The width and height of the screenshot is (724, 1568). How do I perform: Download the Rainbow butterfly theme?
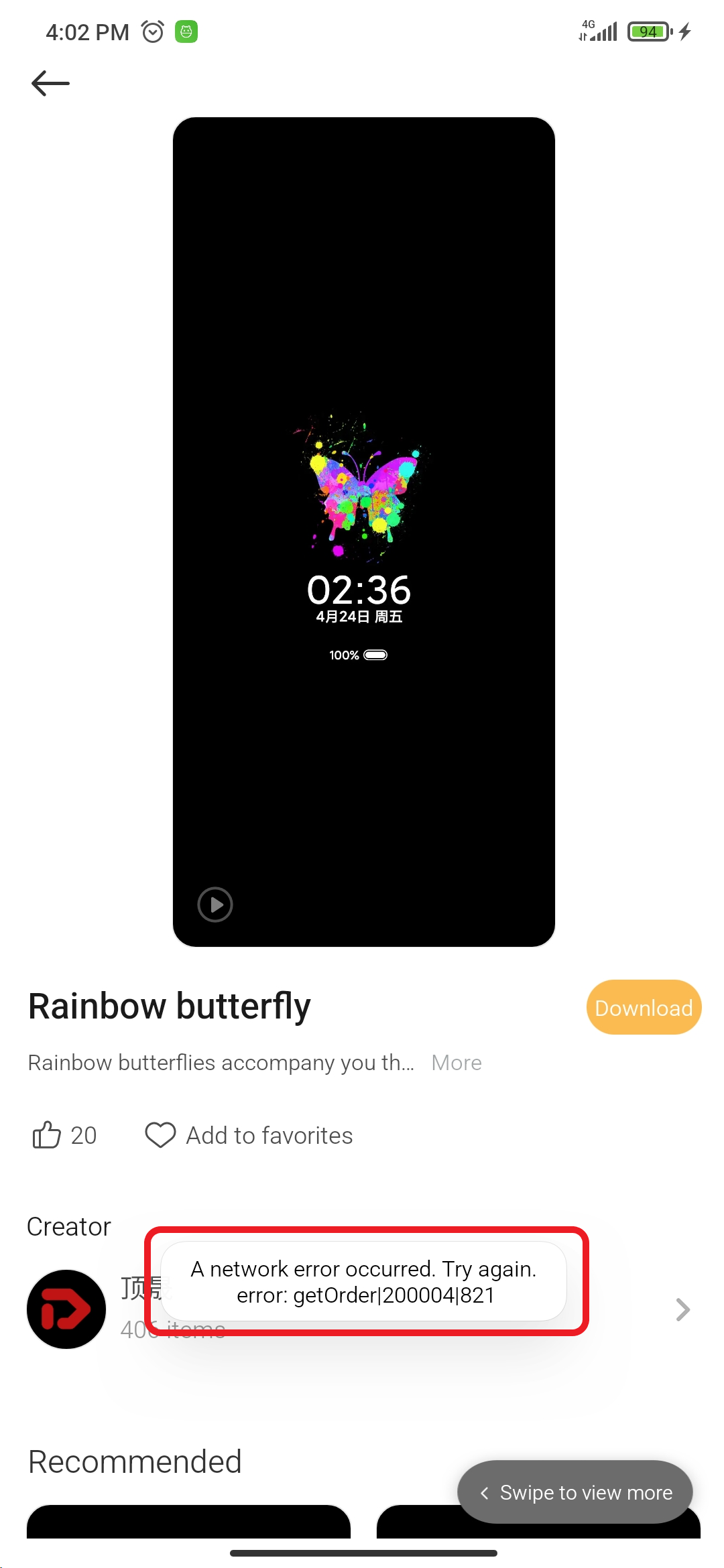(644, 1007)
